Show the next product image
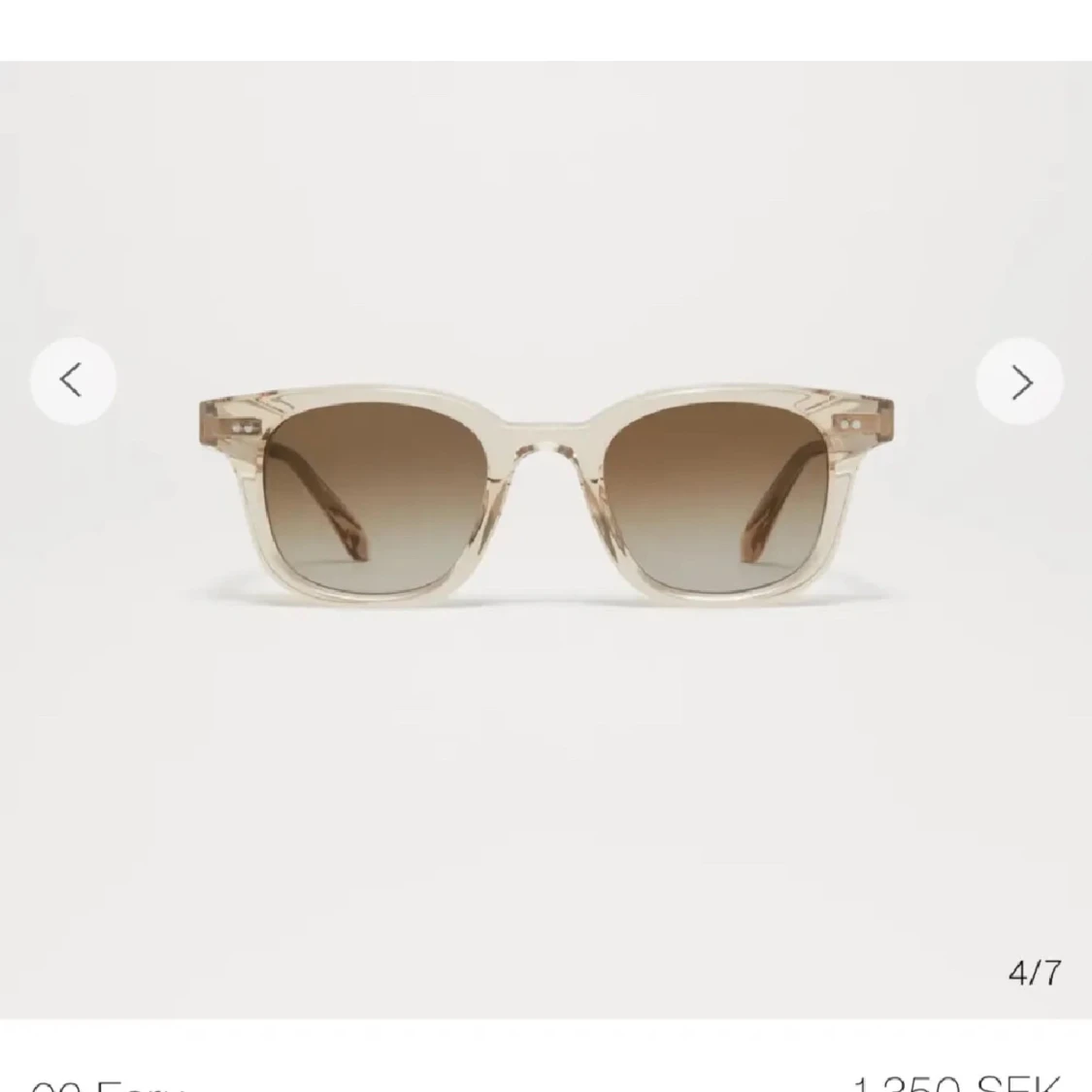1092x1092 pixels. coord(1019,382)
